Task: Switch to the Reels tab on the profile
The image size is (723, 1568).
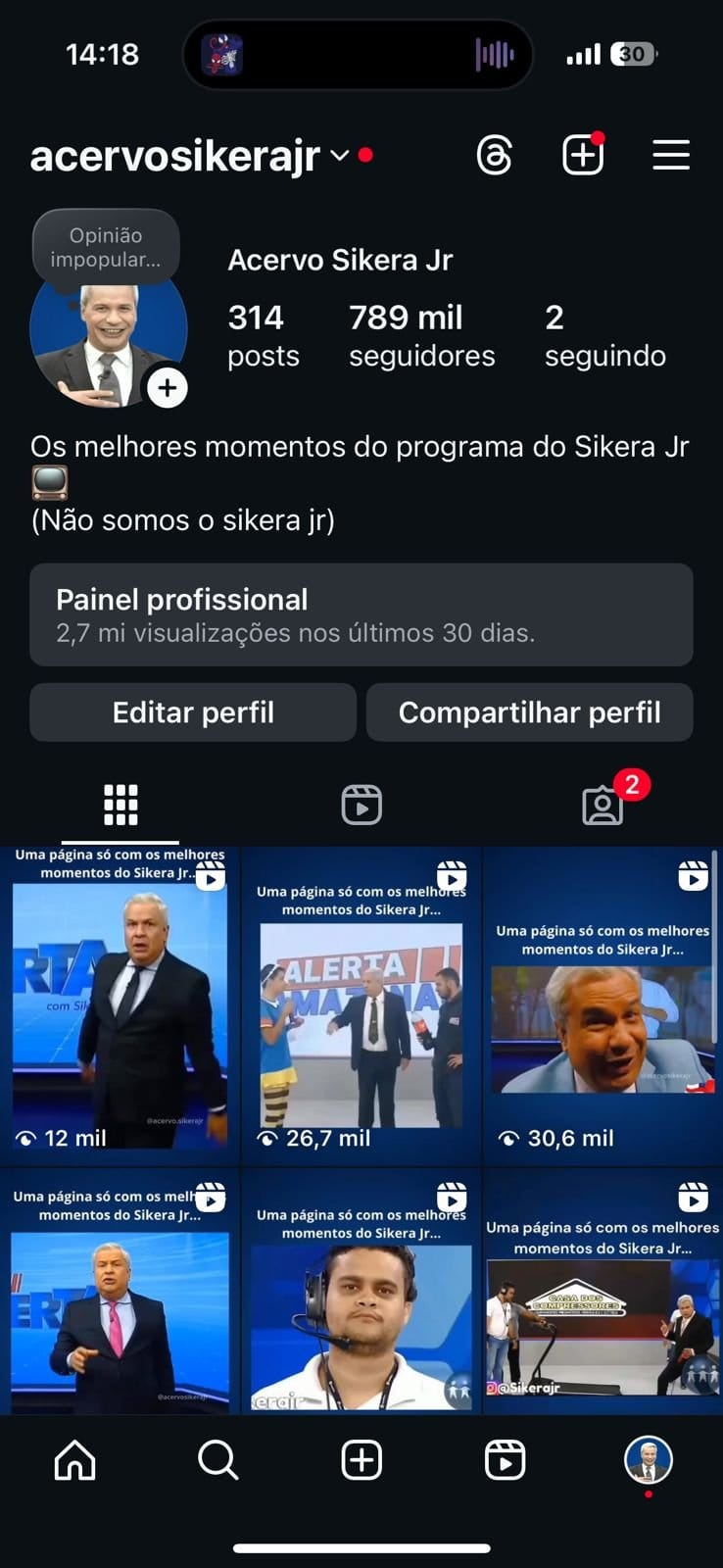Action: click(x=361, y=804)
